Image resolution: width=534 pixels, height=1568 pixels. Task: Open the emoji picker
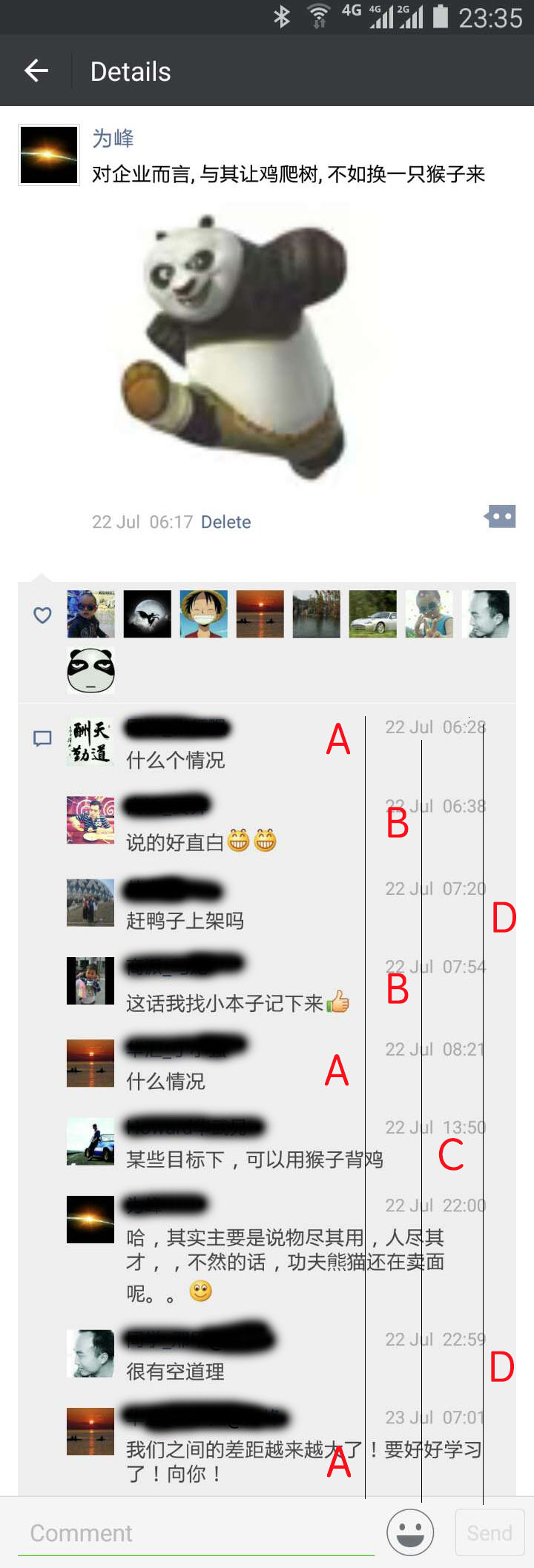410,1532
